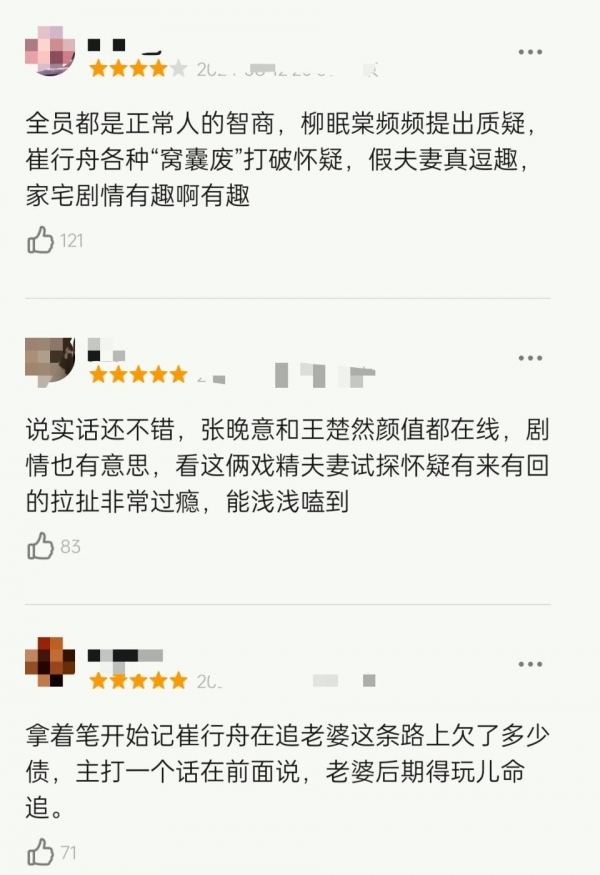Open overflow menu on the 柳眠棠 review
600x875 pixels.
(x=530, y=52)
